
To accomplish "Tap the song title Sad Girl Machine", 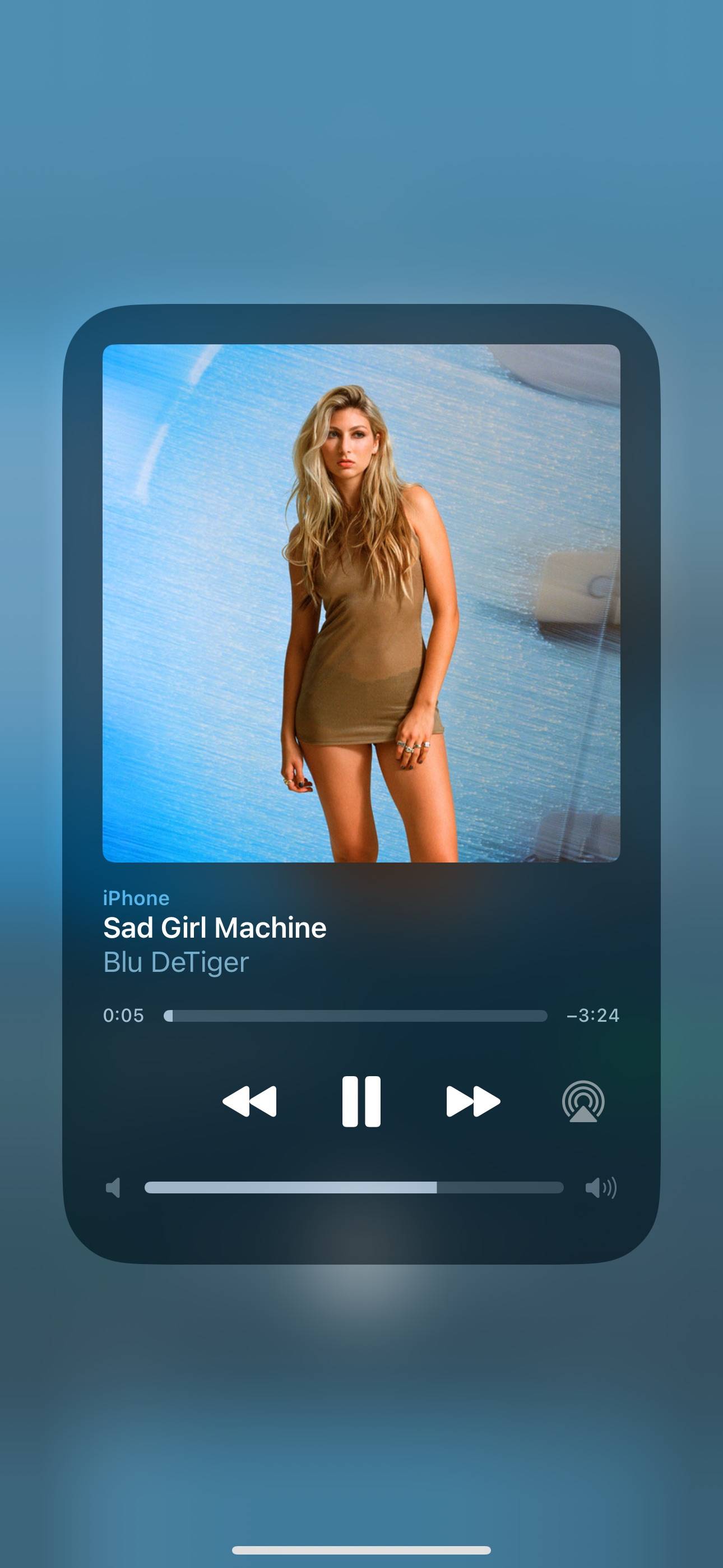I will pos(215,928).
